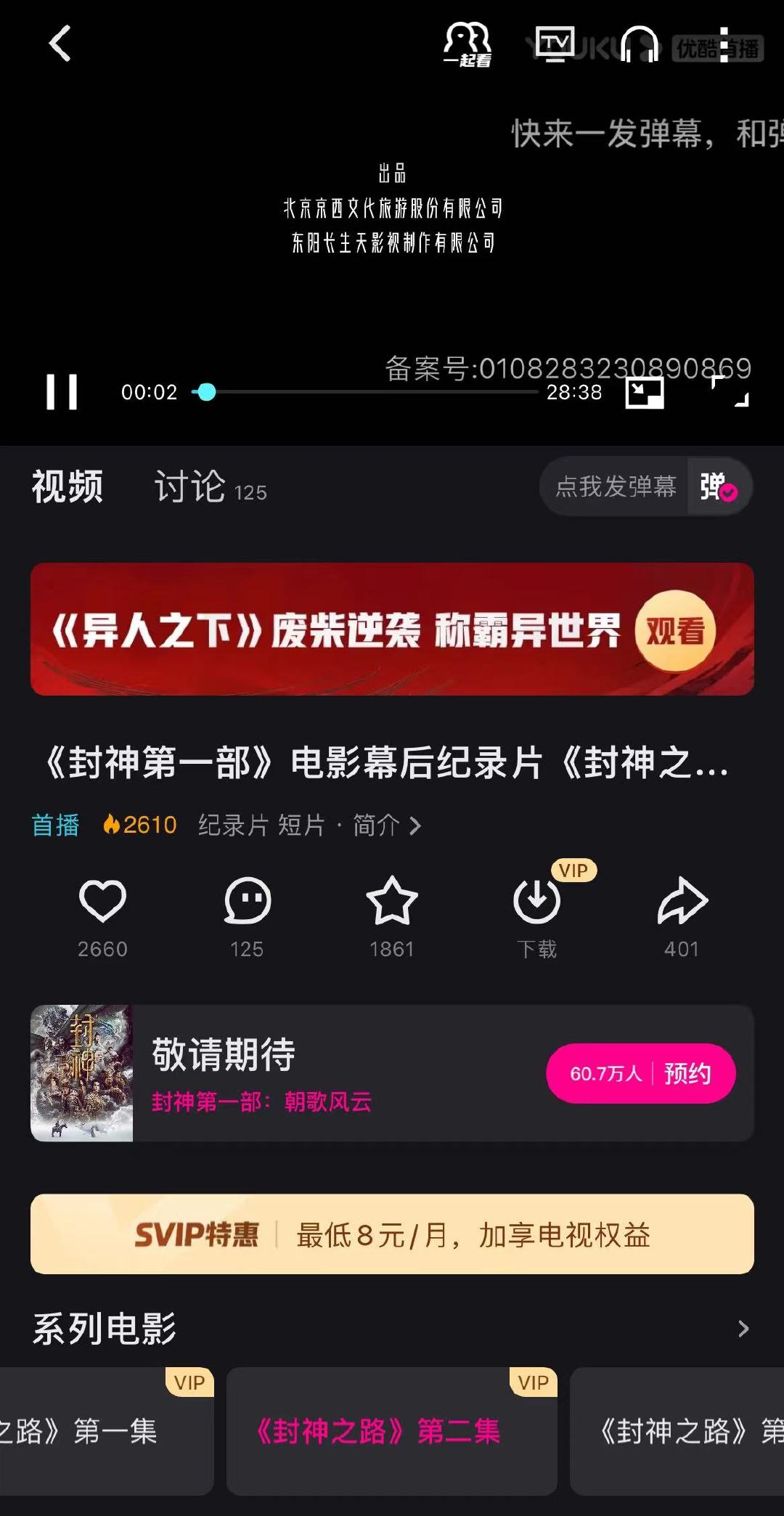Image resolution: width=784 pixels, height=1516 pixels.
Task: Switch to the 讨论 tab
Action: (210, 486)
